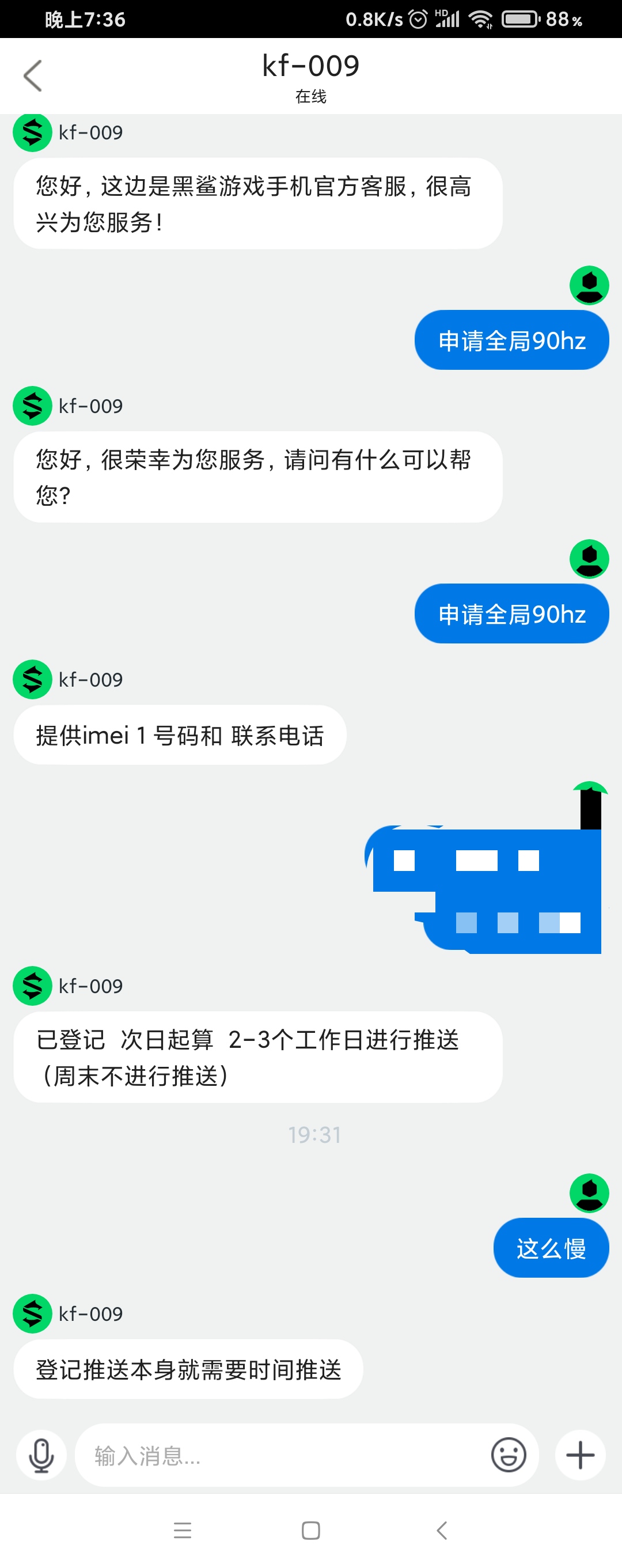Open recent apps from navigation bar
The image size is (622, 1568).
pos(183,1529)
